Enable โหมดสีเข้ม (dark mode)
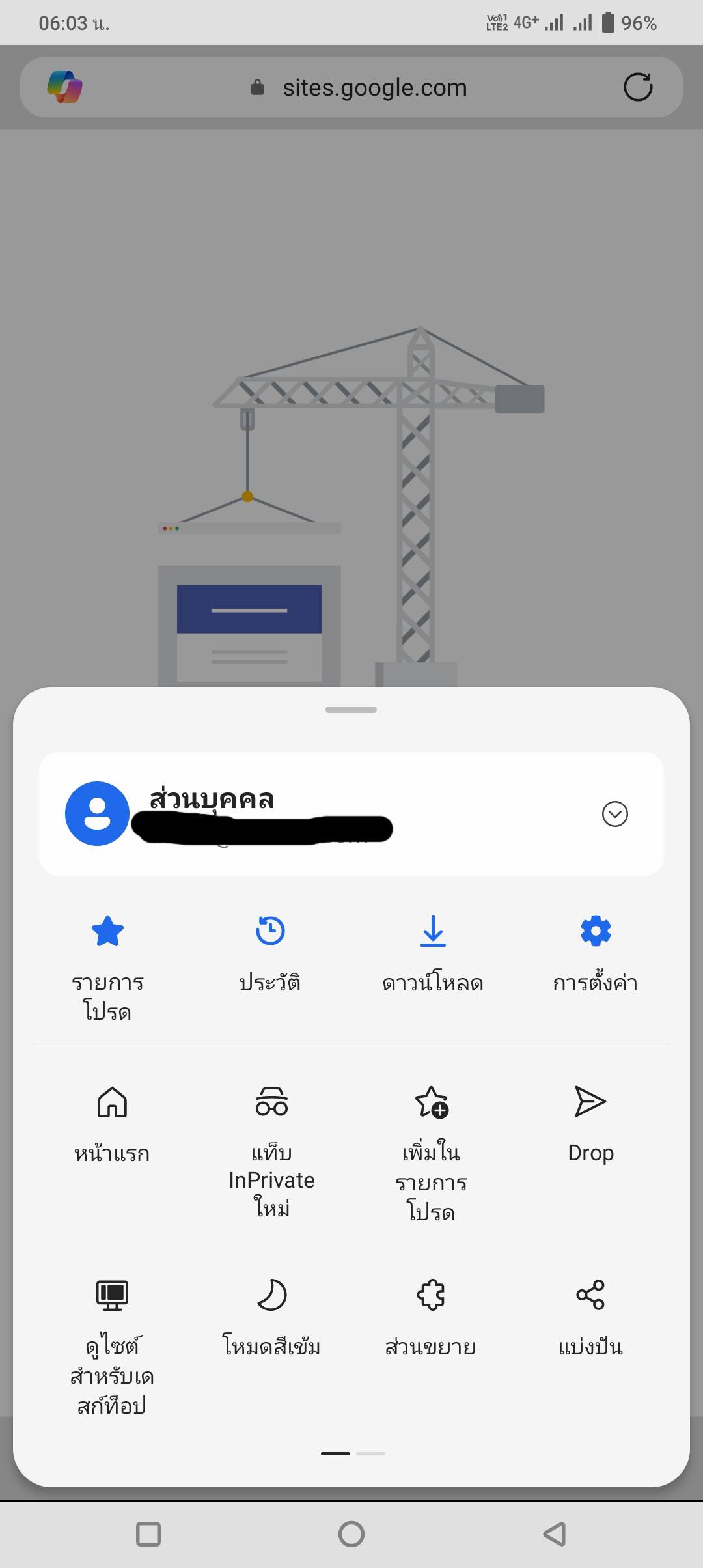This screenshot has width=703, height=1568. click(x=271, y=1315)
